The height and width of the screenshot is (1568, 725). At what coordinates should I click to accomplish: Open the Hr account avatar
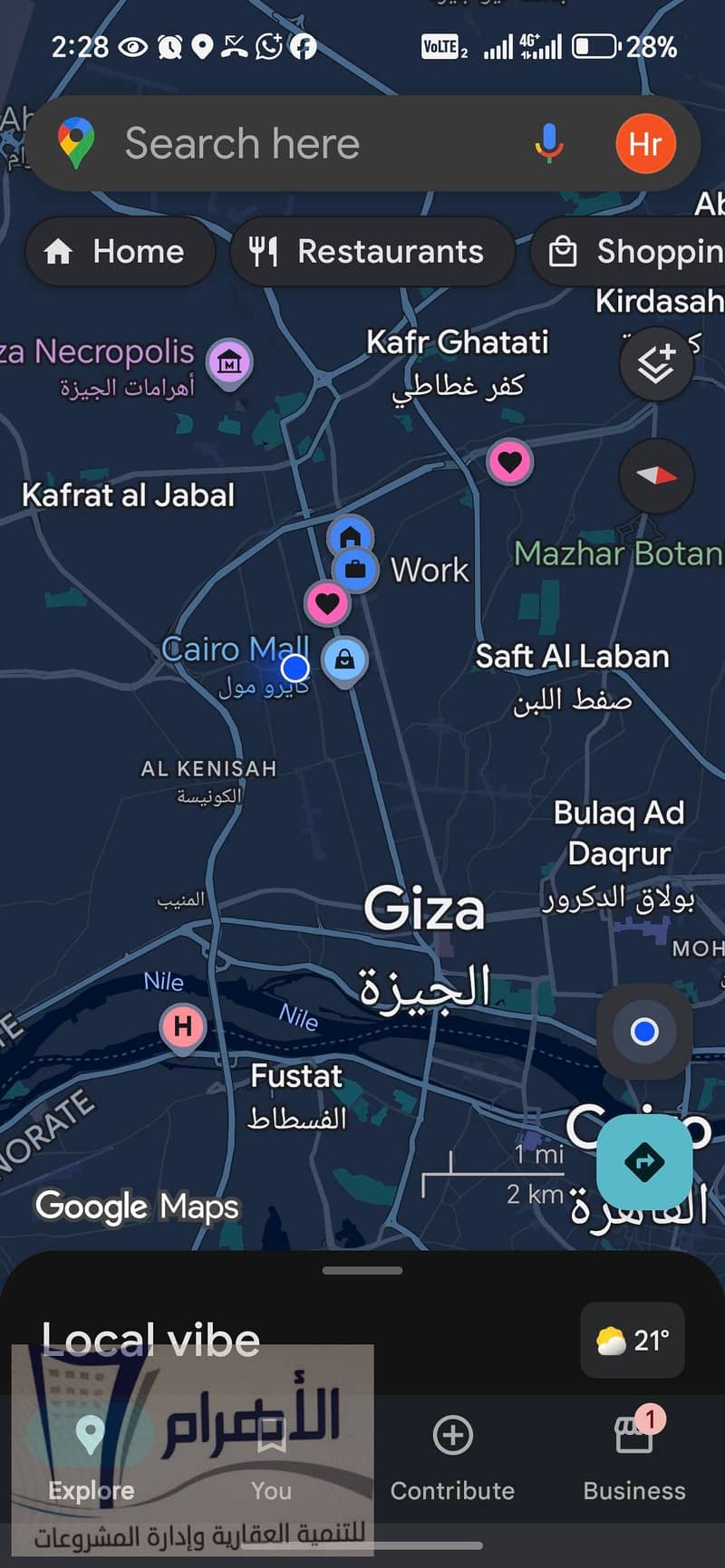[645, 143]
